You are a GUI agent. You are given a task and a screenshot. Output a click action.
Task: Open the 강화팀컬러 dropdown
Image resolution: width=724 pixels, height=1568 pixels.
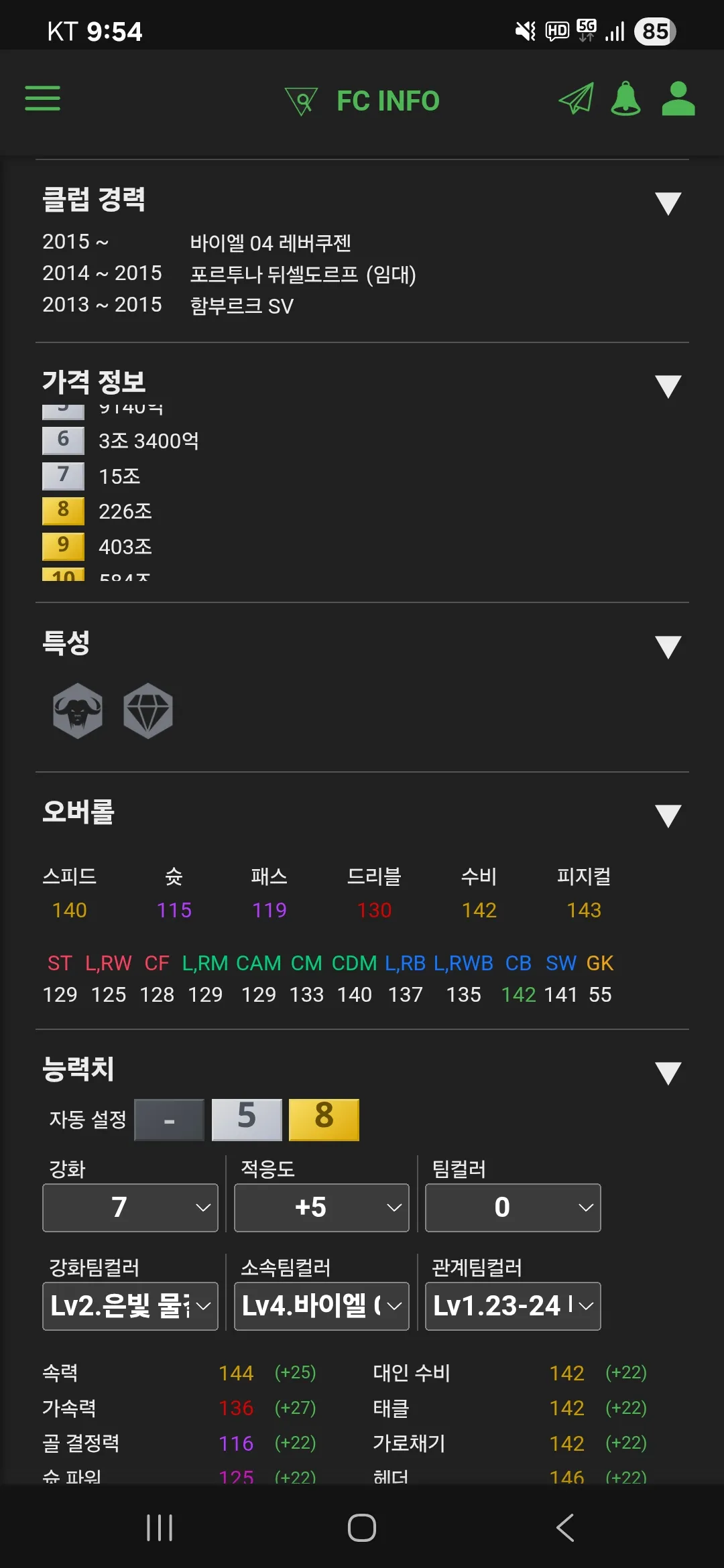pos(130,1306)
